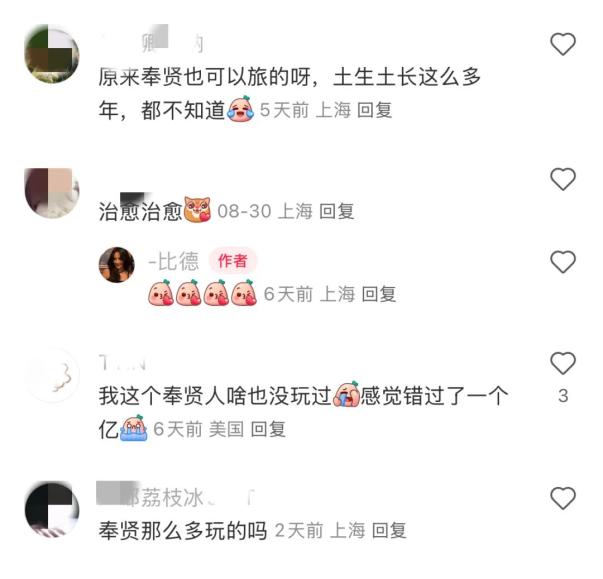This screenshot has width=603, height=579.
Task: Like the comment 奉贤那么多玩的吗
Action: point(563,497)
